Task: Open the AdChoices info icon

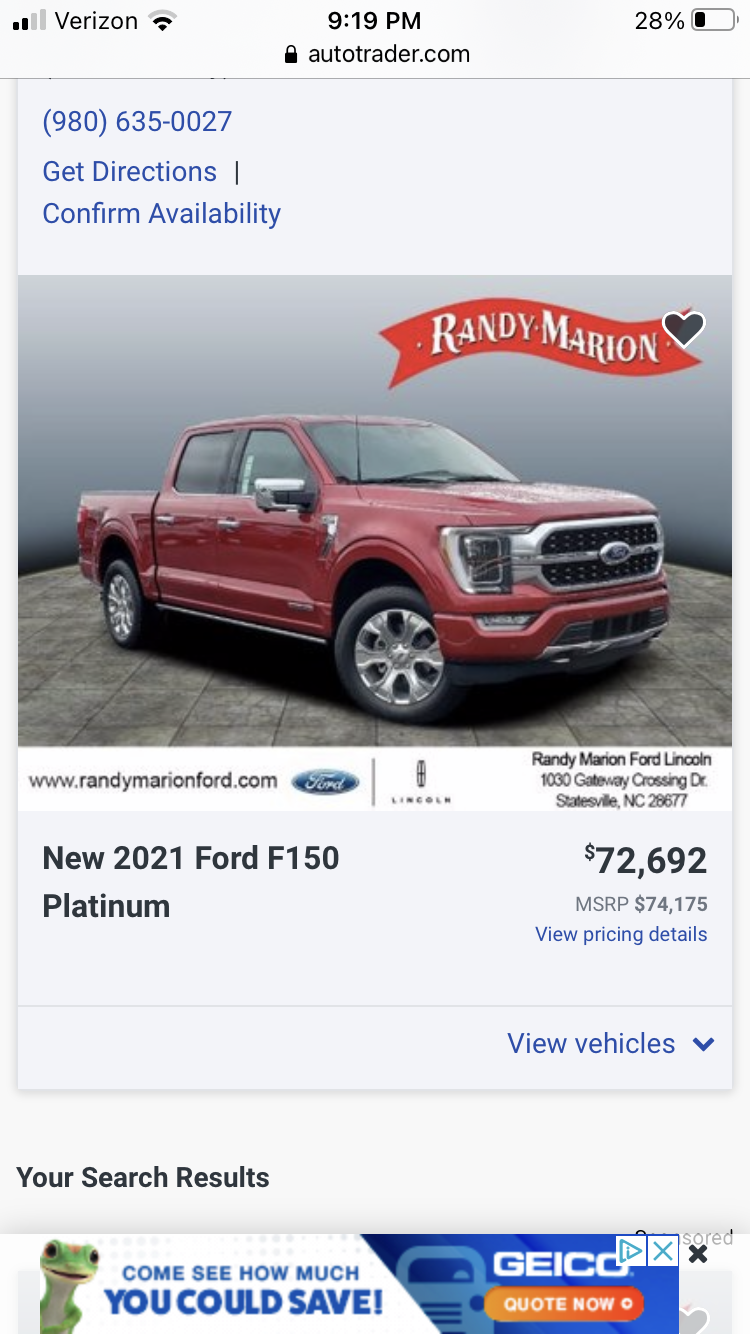Action: (x=630, y=1251)
